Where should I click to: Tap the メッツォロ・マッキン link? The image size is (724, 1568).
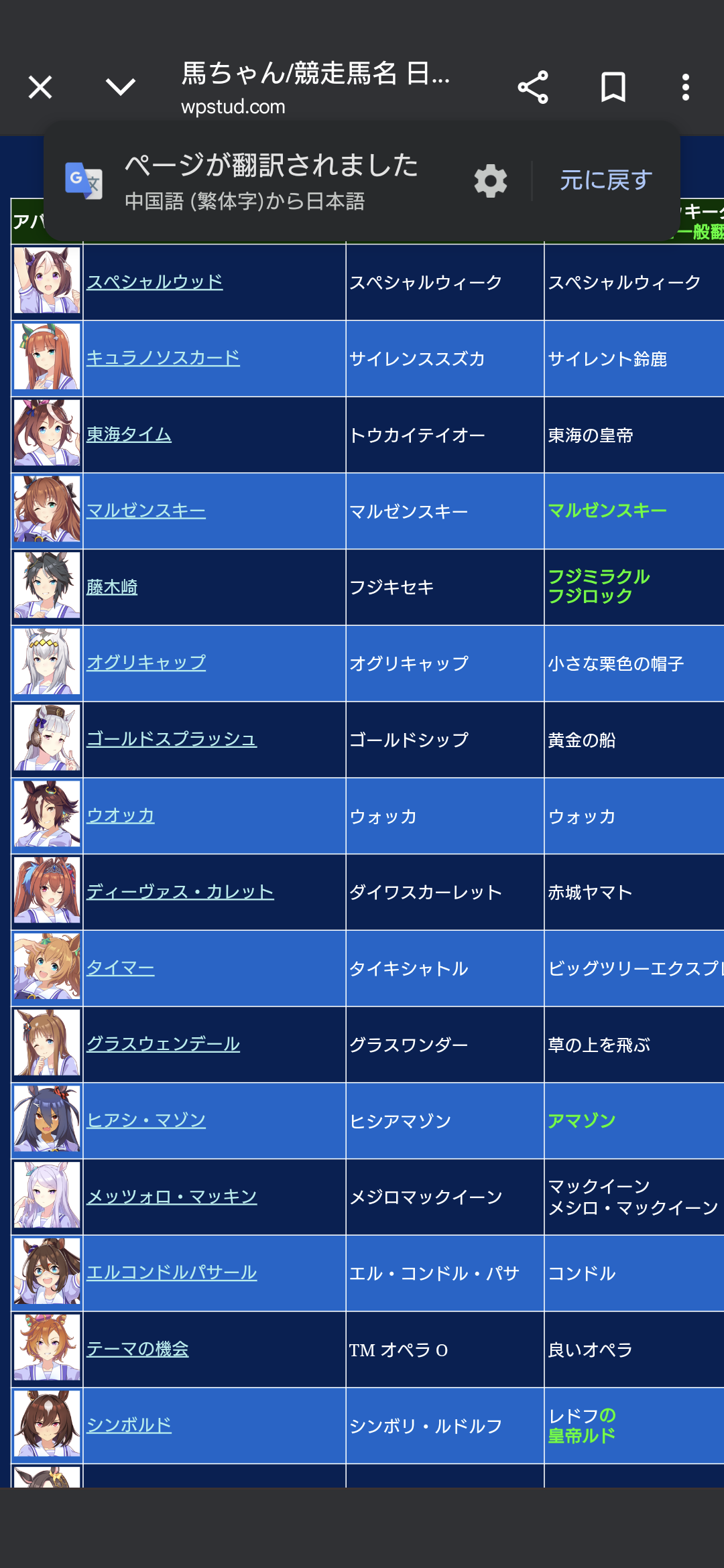pos(172,1197)
